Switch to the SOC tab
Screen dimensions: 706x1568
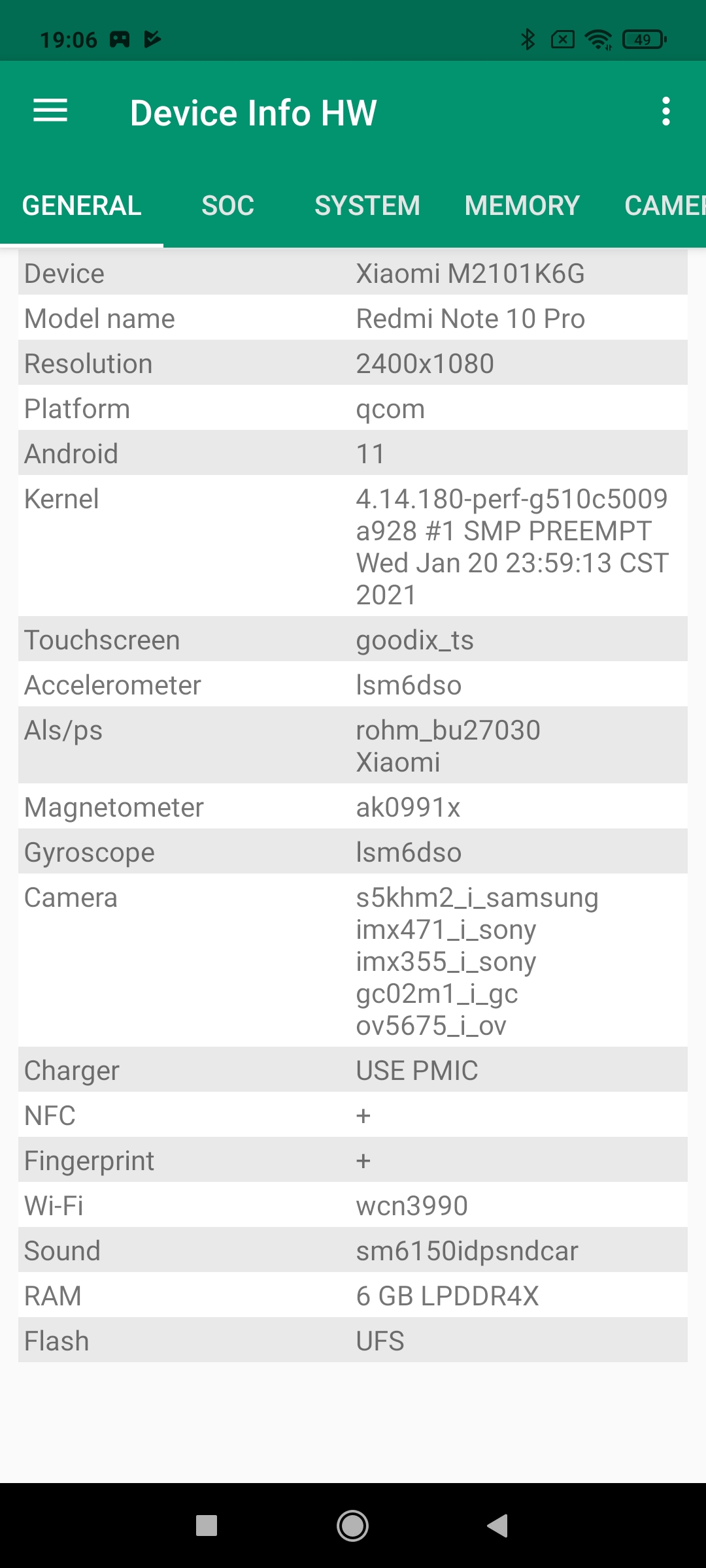coord(227,206)
